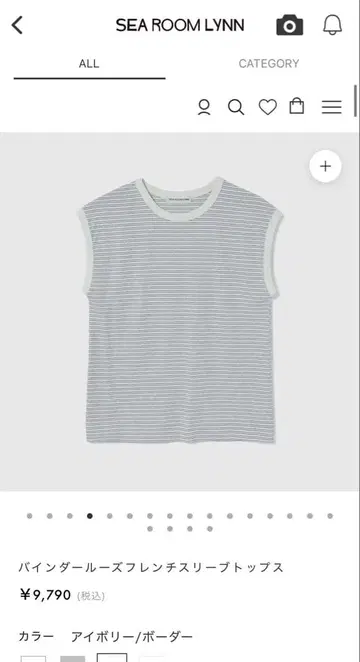Go back with the top-left arrow

point(17,25)
